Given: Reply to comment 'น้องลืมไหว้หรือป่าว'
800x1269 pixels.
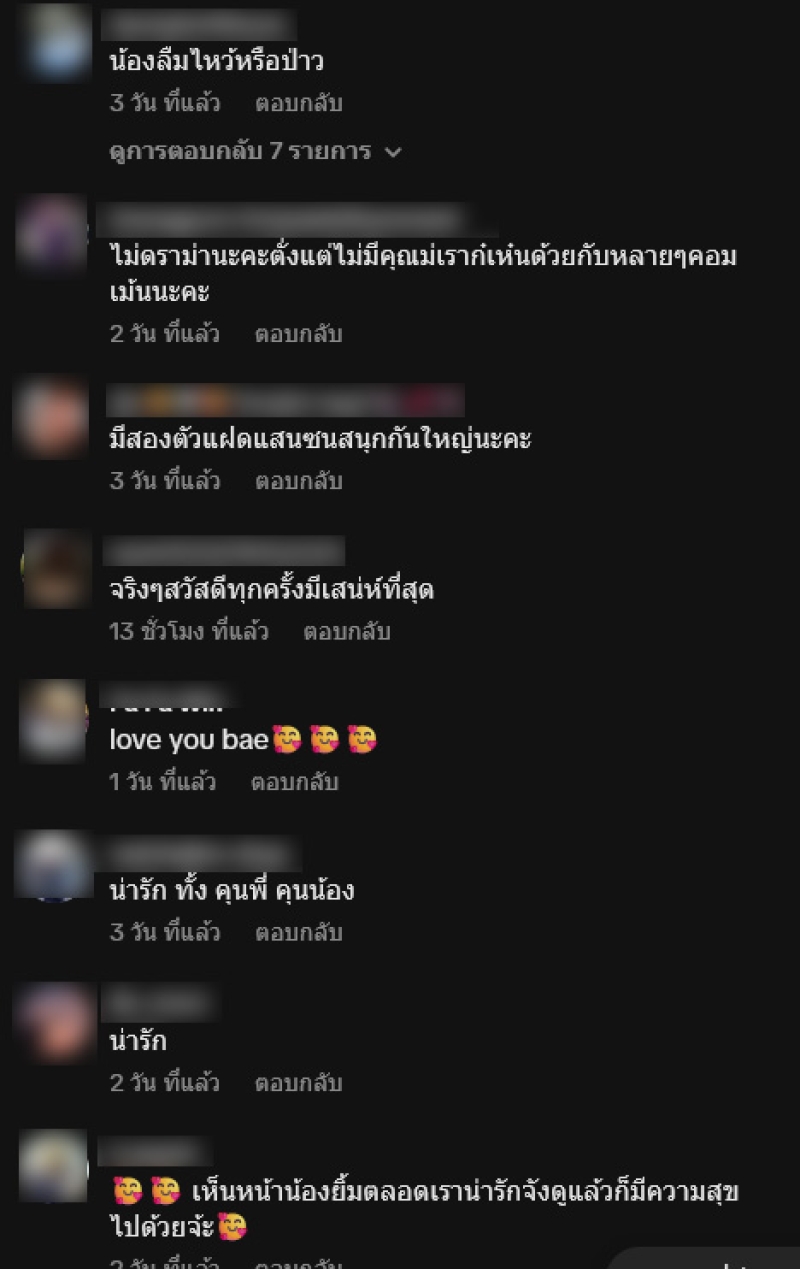Looking at the screenshot, I should click(x=298, y=103).
